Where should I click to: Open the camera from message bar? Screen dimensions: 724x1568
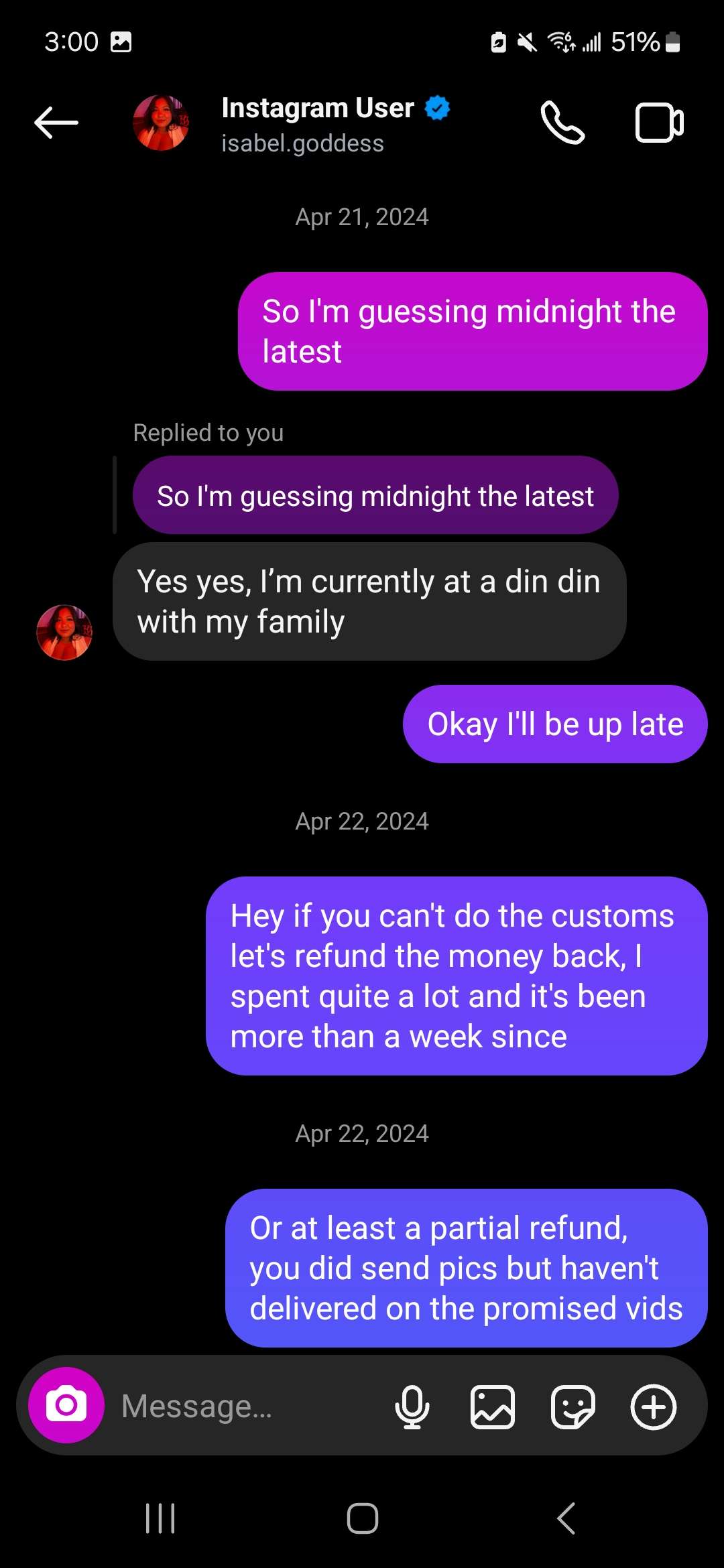(66, 1405)
